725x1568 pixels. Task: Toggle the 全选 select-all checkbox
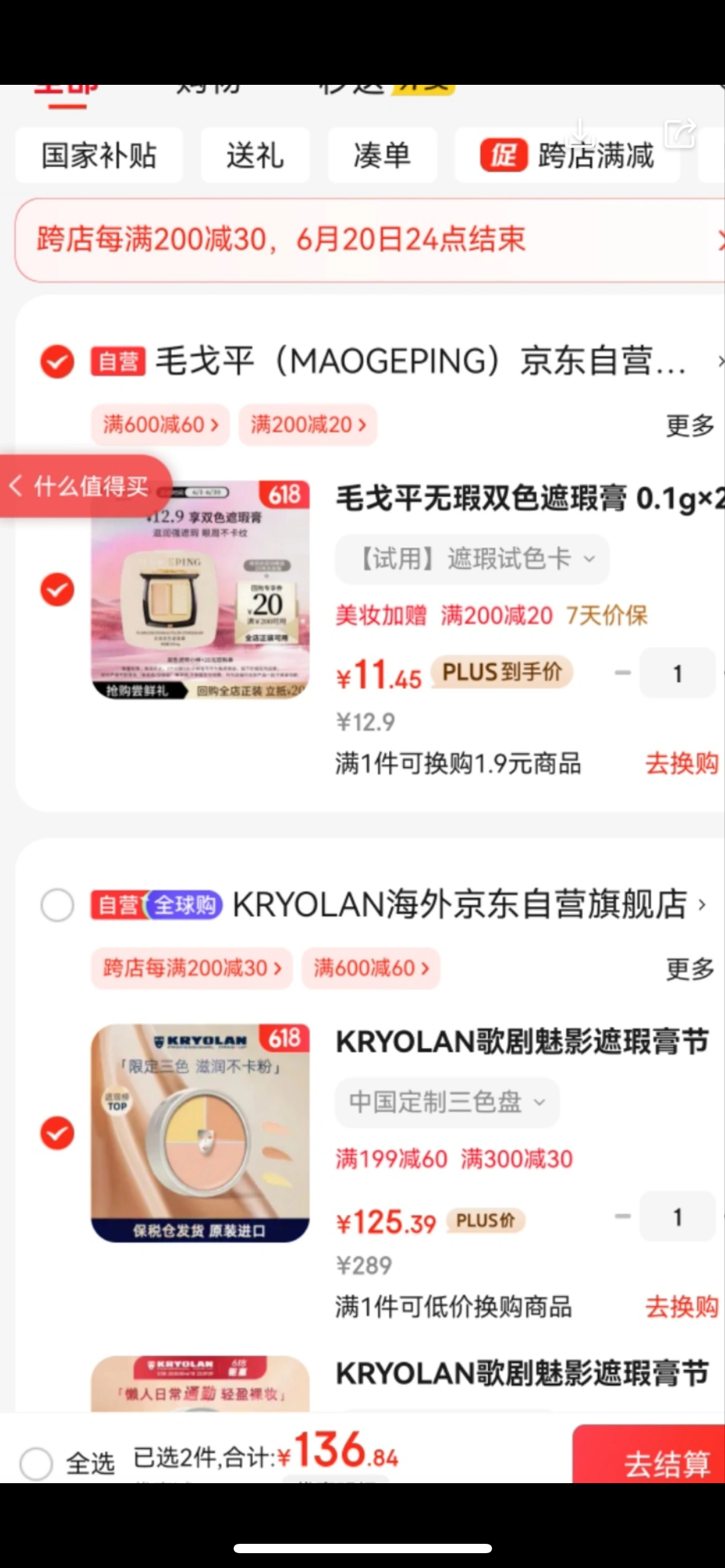[x=36, y=1464]
